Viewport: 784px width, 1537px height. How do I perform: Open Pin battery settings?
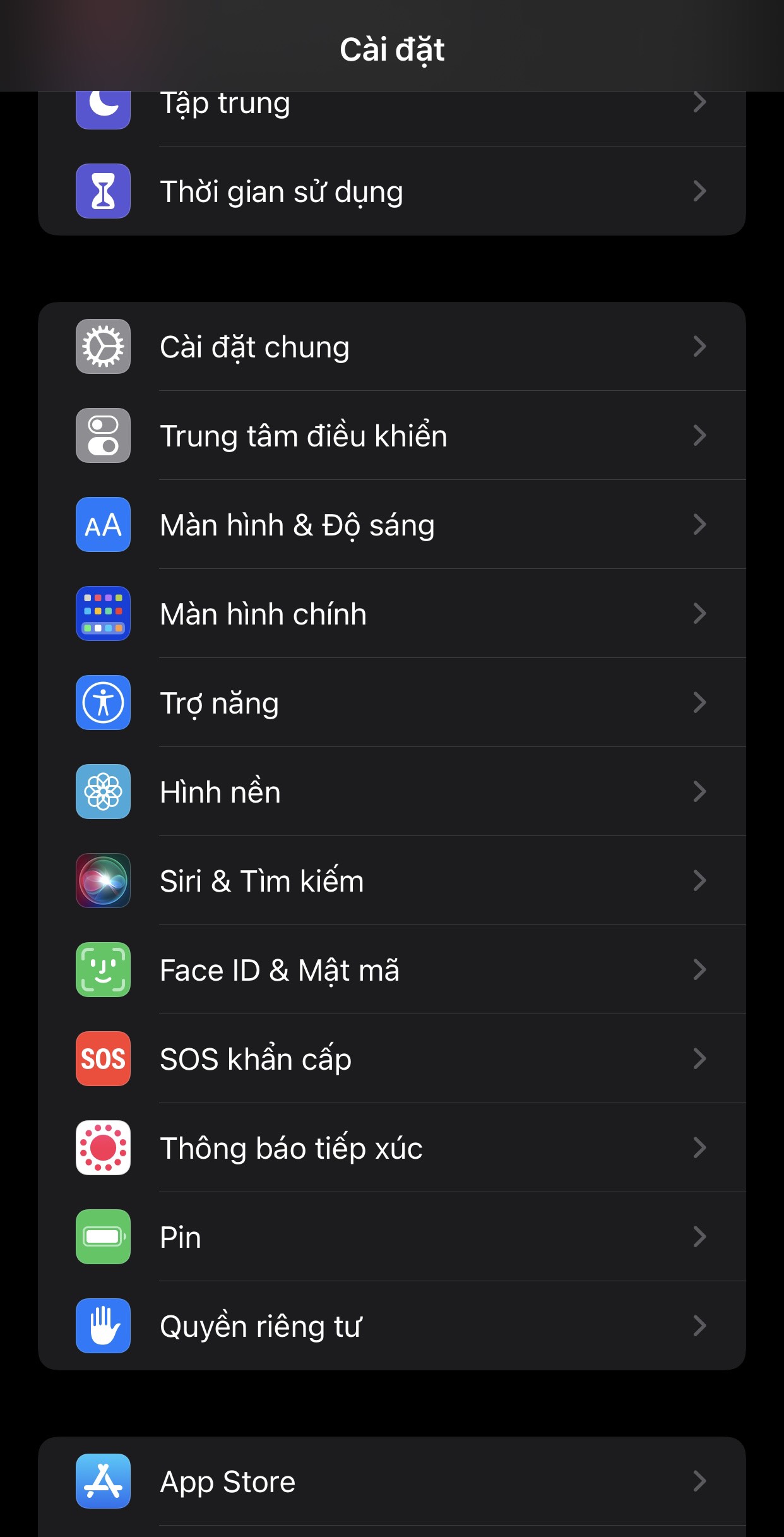pyautogui.click(x=391, y=1237)
